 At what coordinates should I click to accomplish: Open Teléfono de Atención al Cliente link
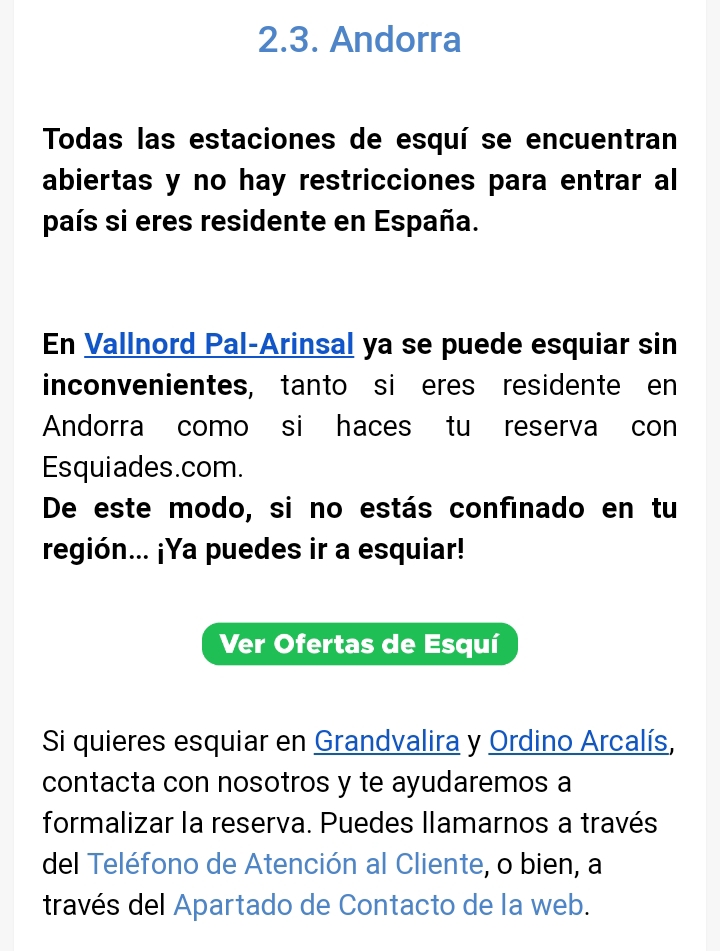pyautogui.click(x=285, y=864)
